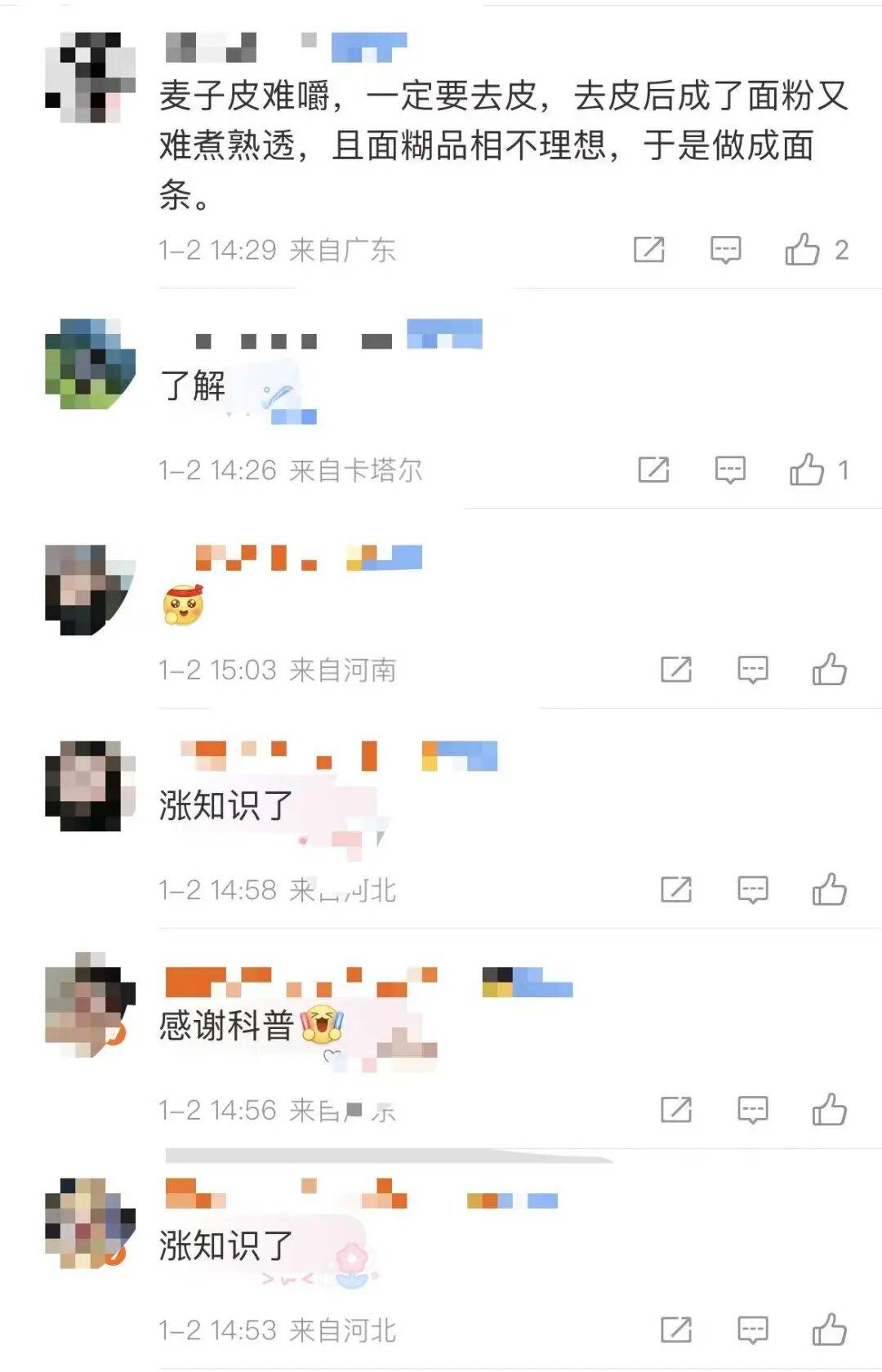Reply to the 14:58 涨知识了 comment
Image resolution: width=882 pixels, height=1372 pixels.
pos(752,889)
